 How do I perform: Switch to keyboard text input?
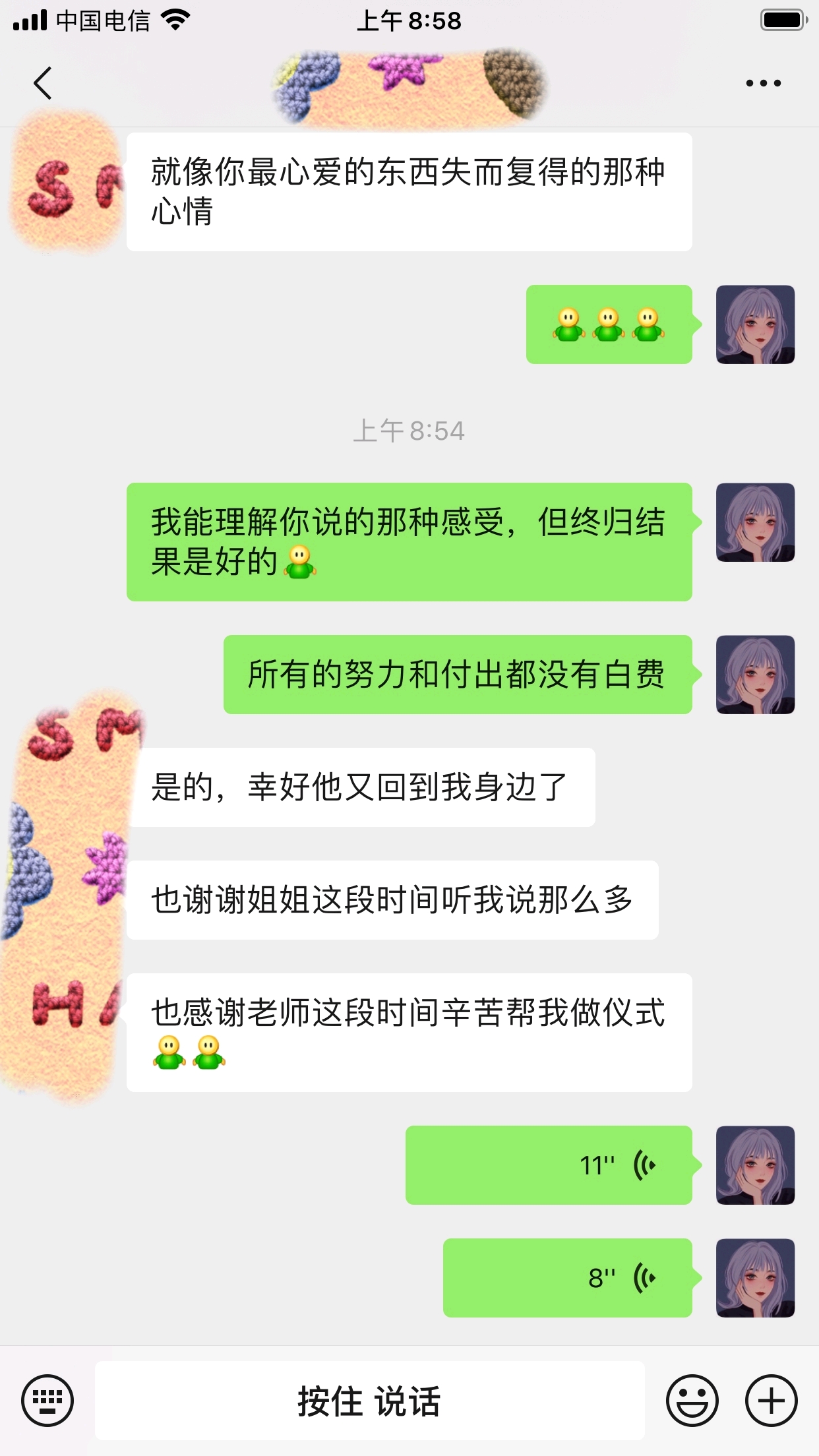pos(47,1401)
